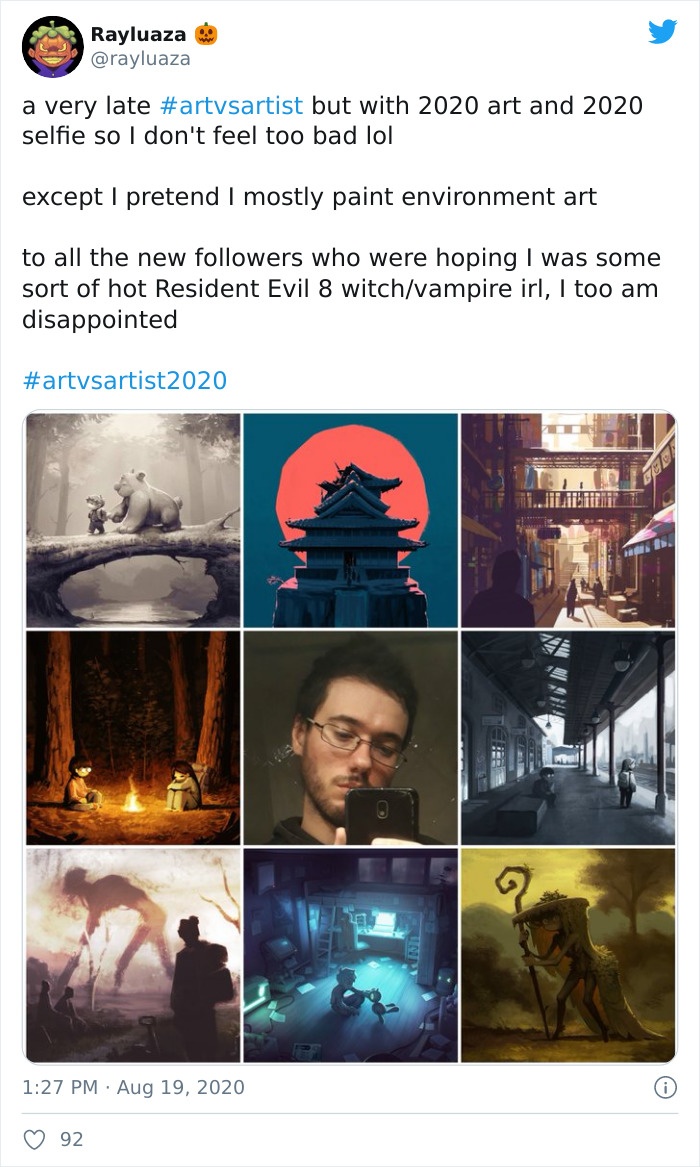Open the tweet info icon

tap(663, 1087)
